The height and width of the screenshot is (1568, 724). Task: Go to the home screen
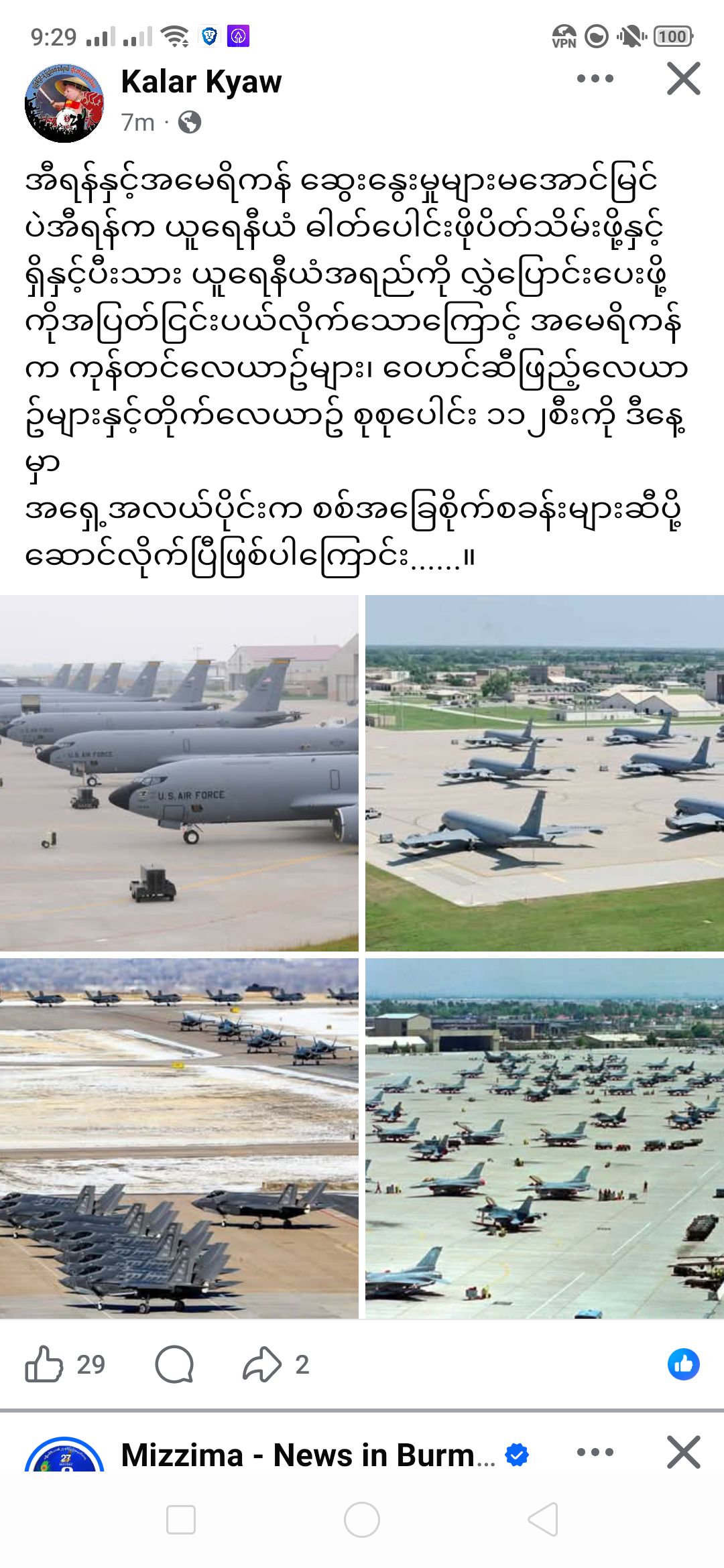pyautogui.click(x=362, y=1519)
